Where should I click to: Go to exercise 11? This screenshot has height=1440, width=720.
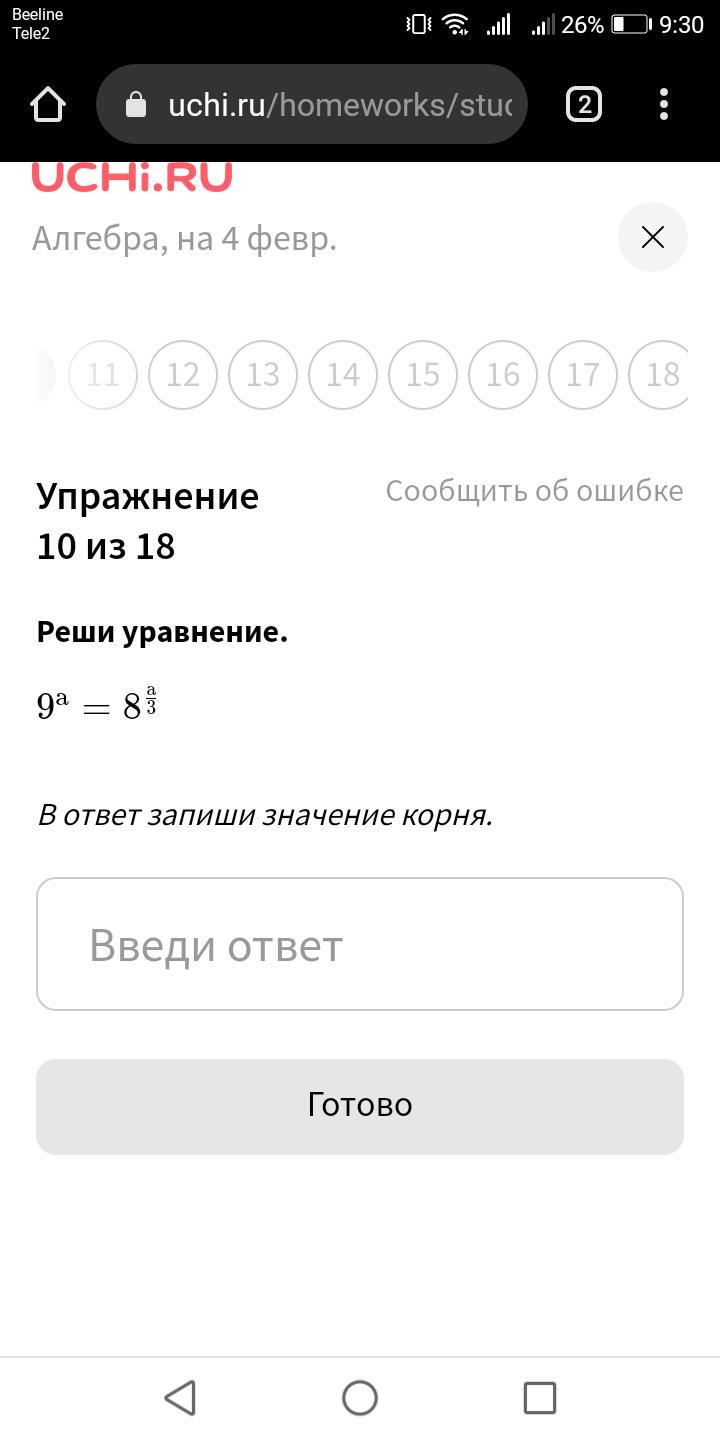(x=103, y=375)
